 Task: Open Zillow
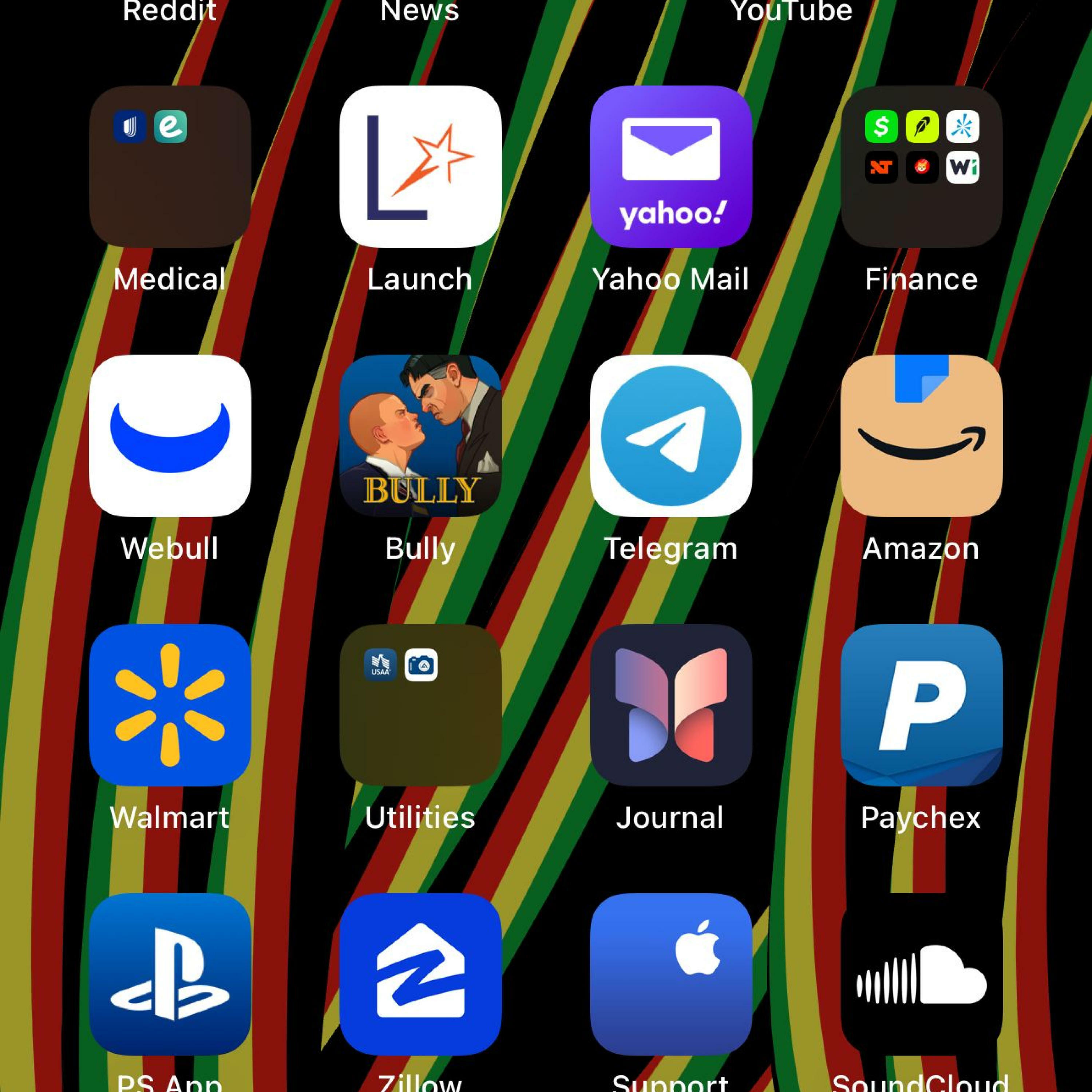pos(420,974)
